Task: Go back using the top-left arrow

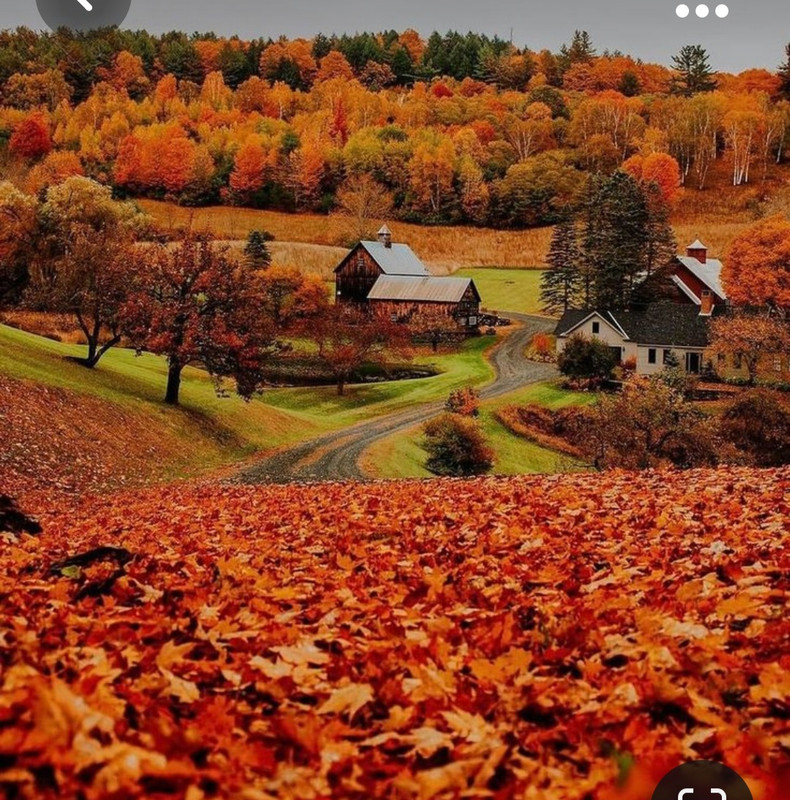Action: 83,7
